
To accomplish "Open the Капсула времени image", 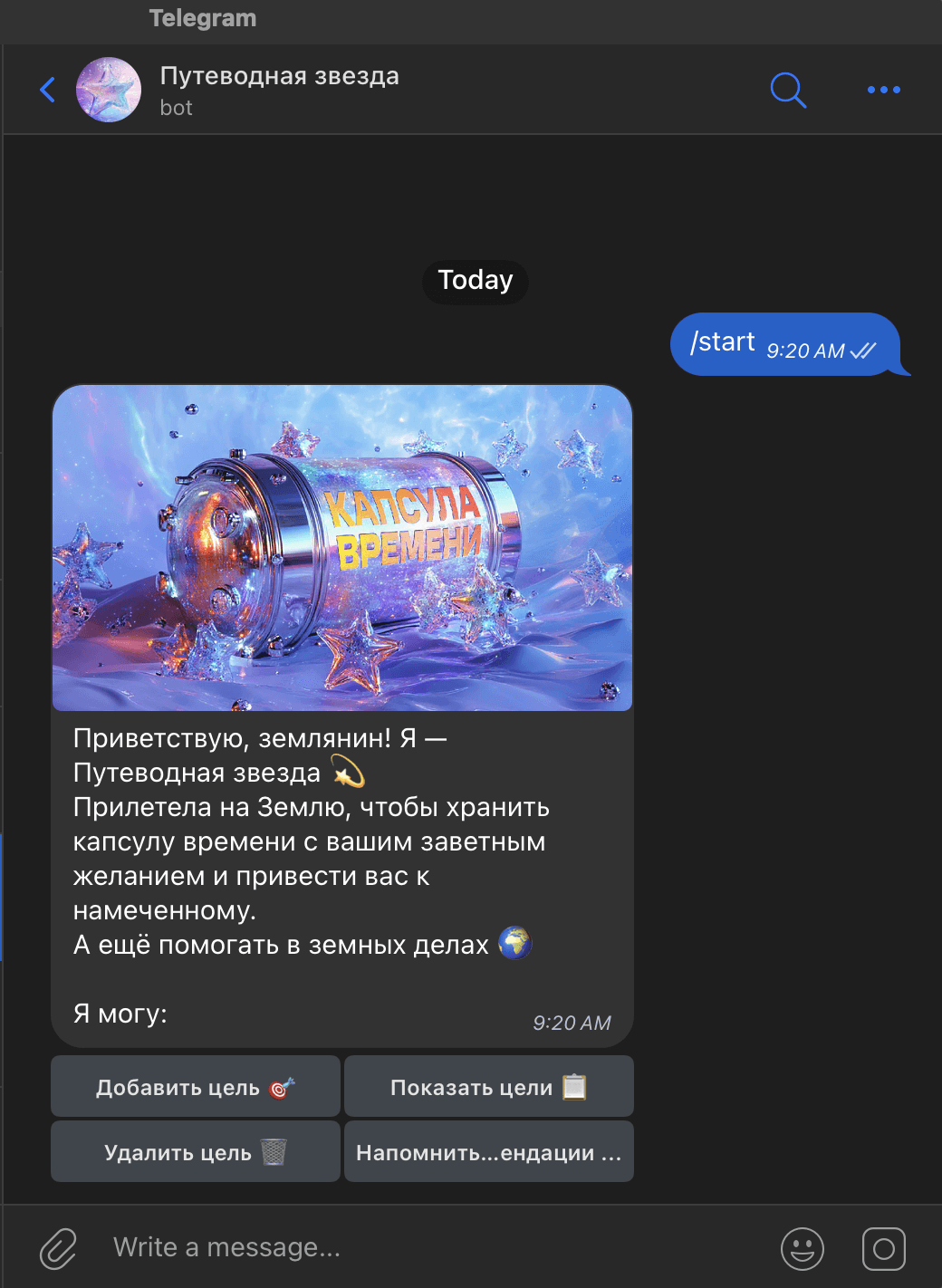I will click(342, 547).
